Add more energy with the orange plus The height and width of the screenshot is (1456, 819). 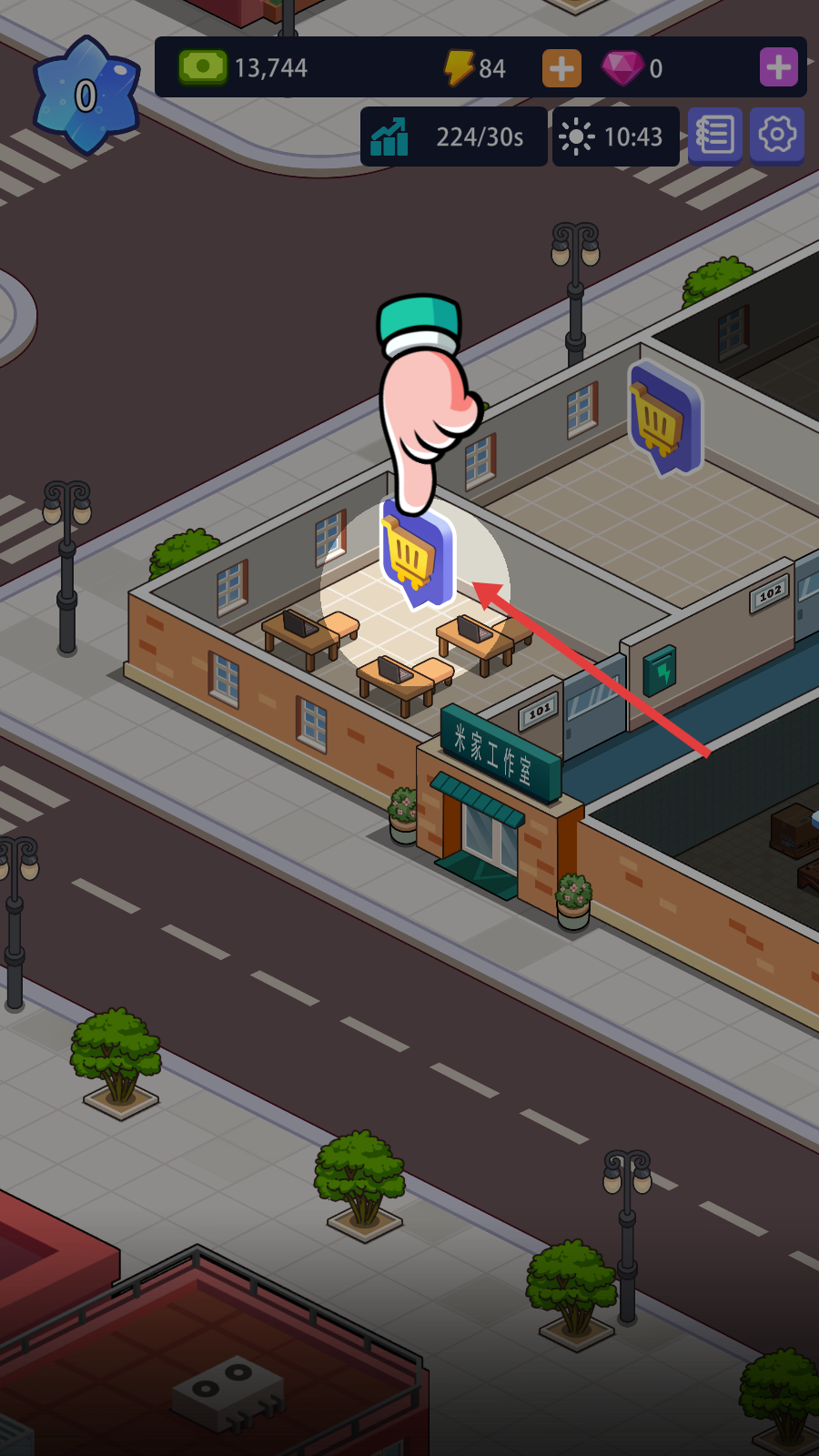(561, 68)
